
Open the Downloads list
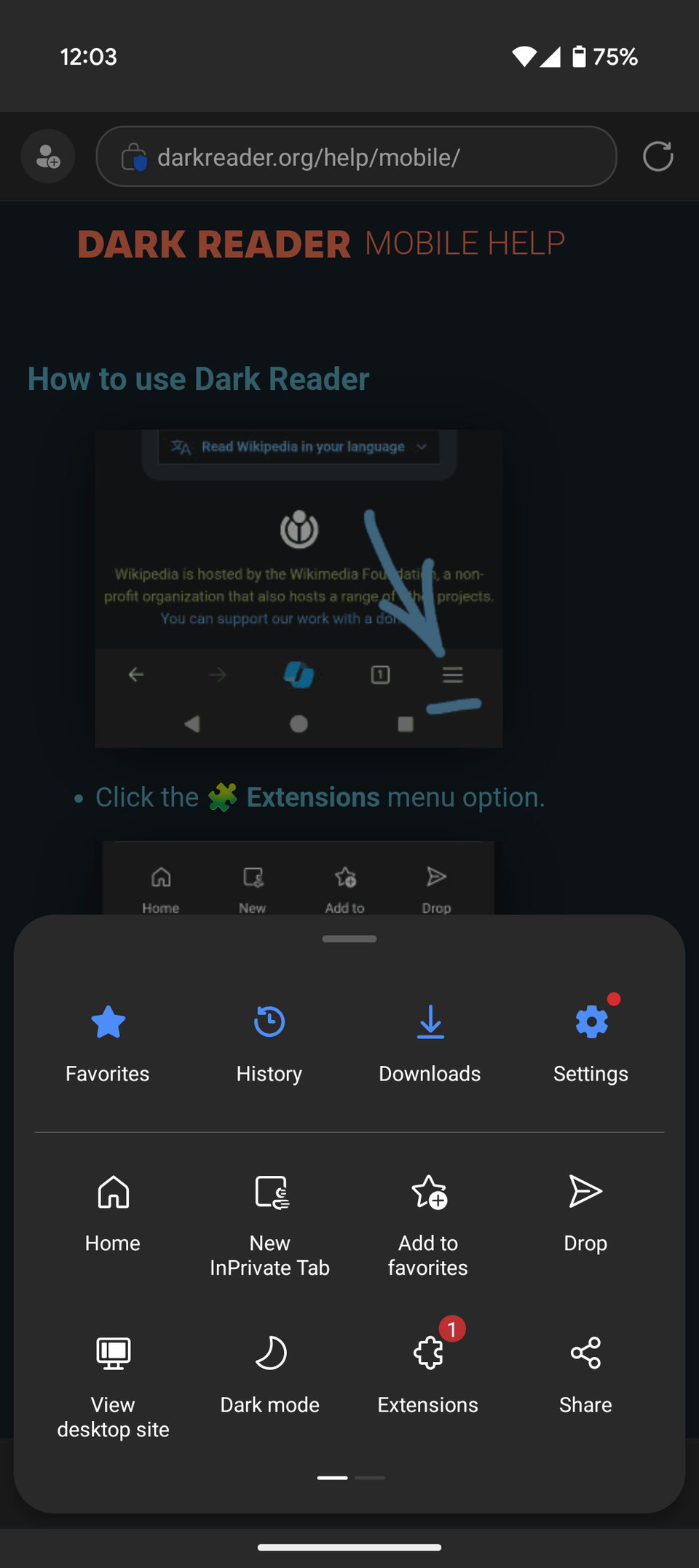tap(430, 1041)
